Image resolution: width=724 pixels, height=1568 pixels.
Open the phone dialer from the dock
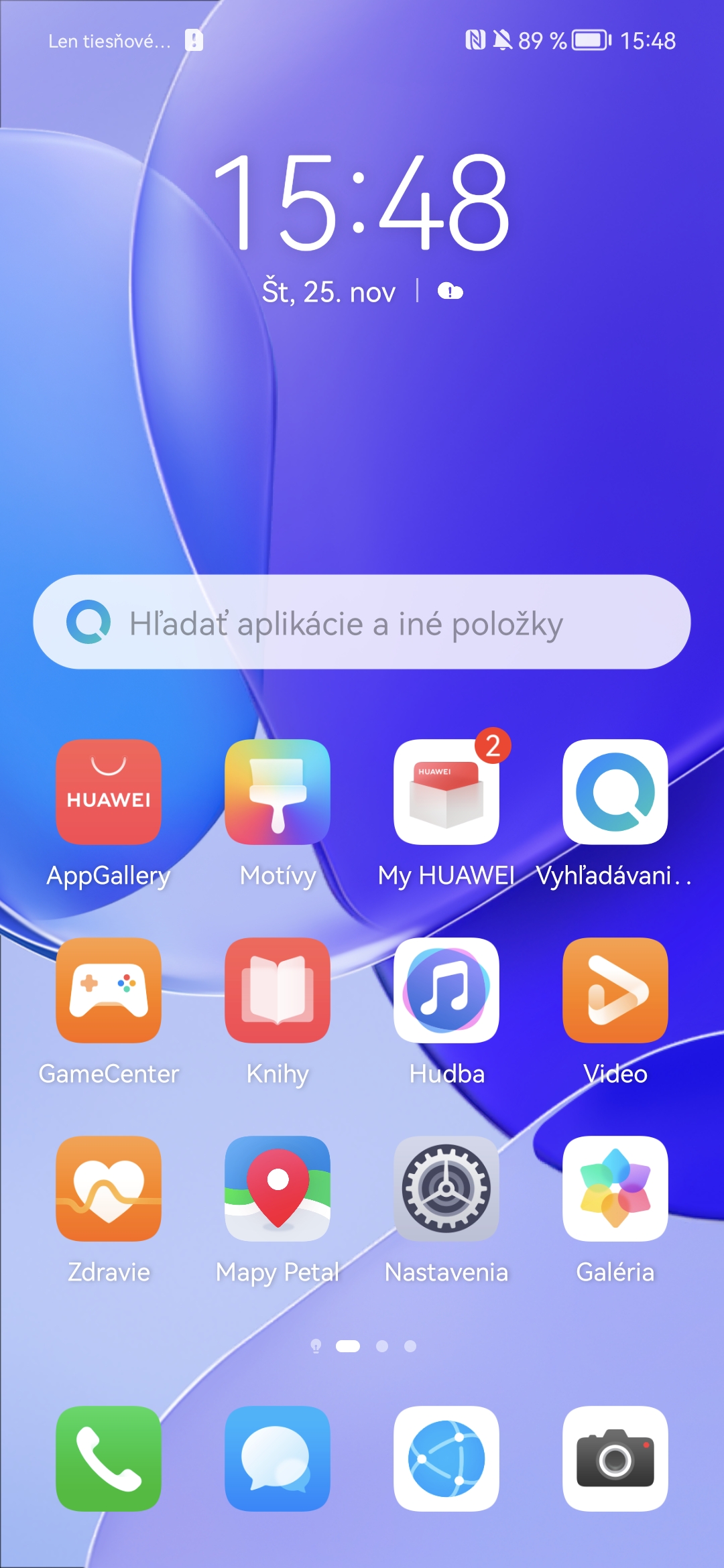tap(109, 1459)
